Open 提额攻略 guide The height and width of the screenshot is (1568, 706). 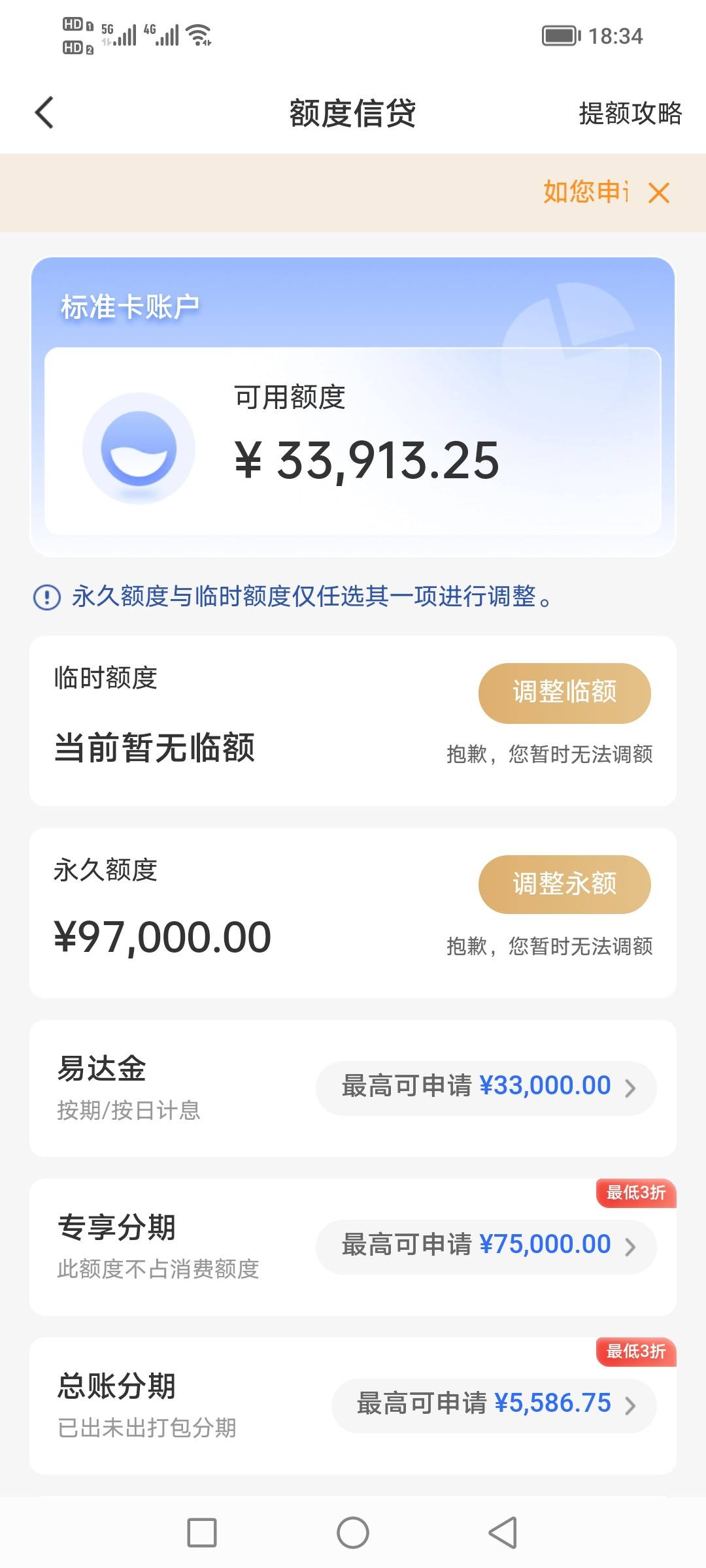630,113
